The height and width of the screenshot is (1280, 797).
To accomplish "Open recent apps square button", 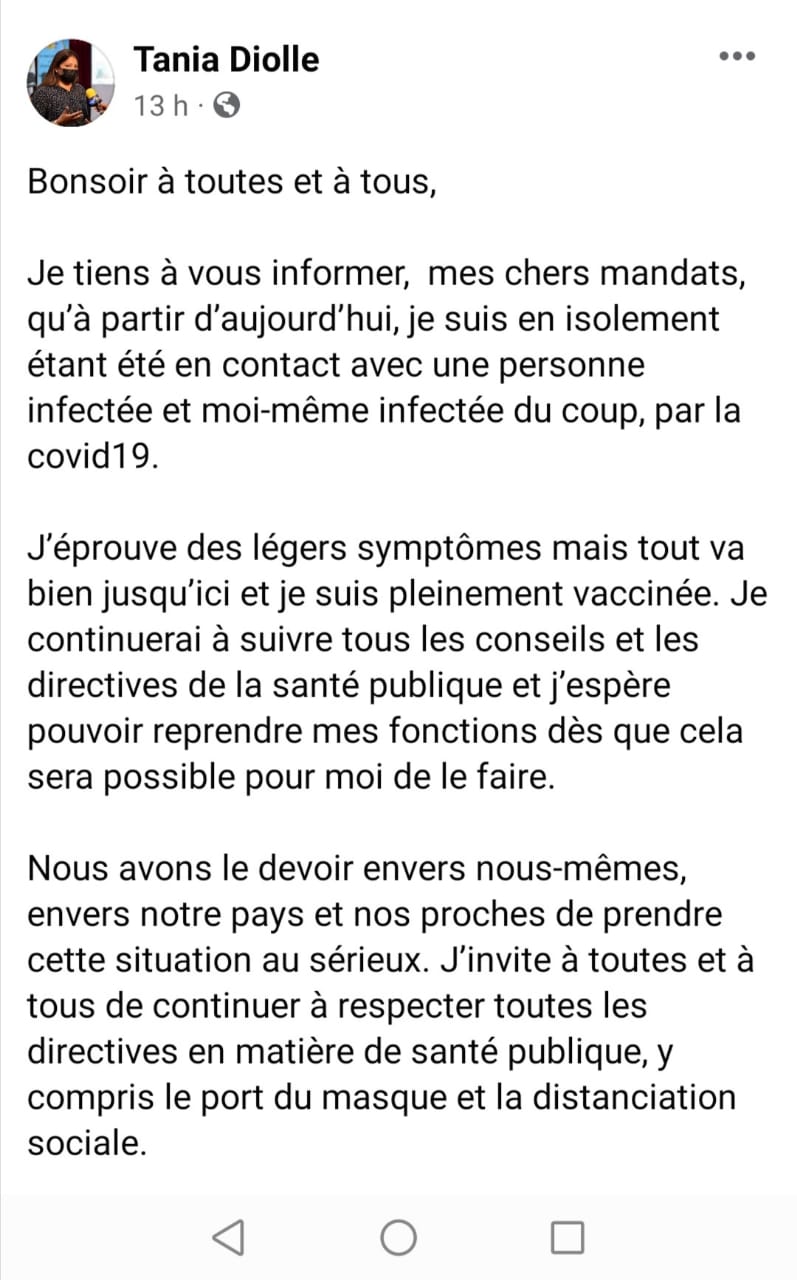I will (x=567, y=1238).
